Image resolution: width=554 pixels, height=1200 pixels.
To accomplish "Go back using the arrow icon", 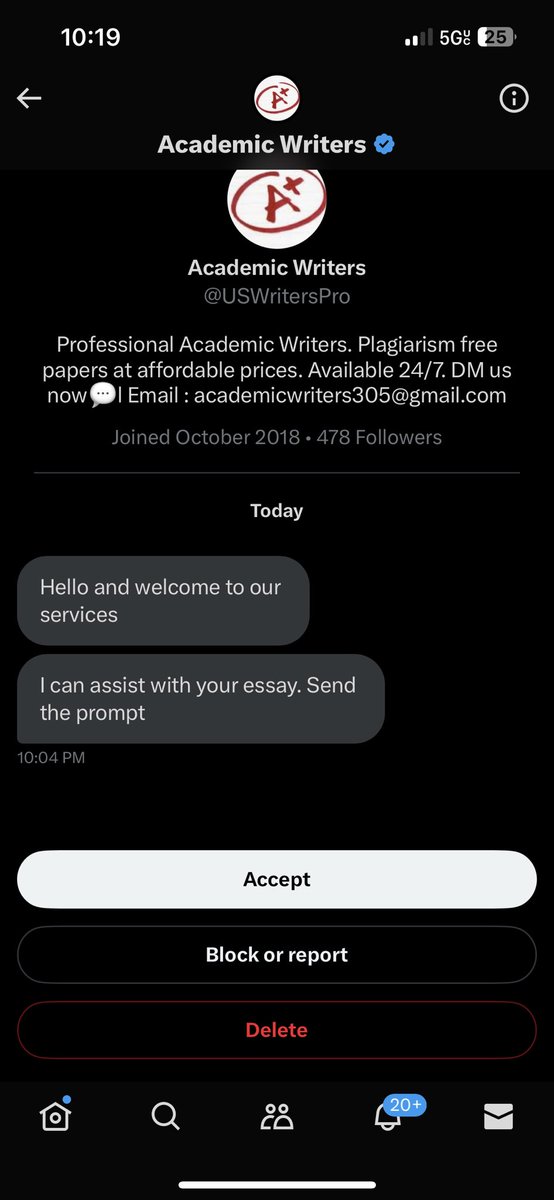I will click(29, 98).
